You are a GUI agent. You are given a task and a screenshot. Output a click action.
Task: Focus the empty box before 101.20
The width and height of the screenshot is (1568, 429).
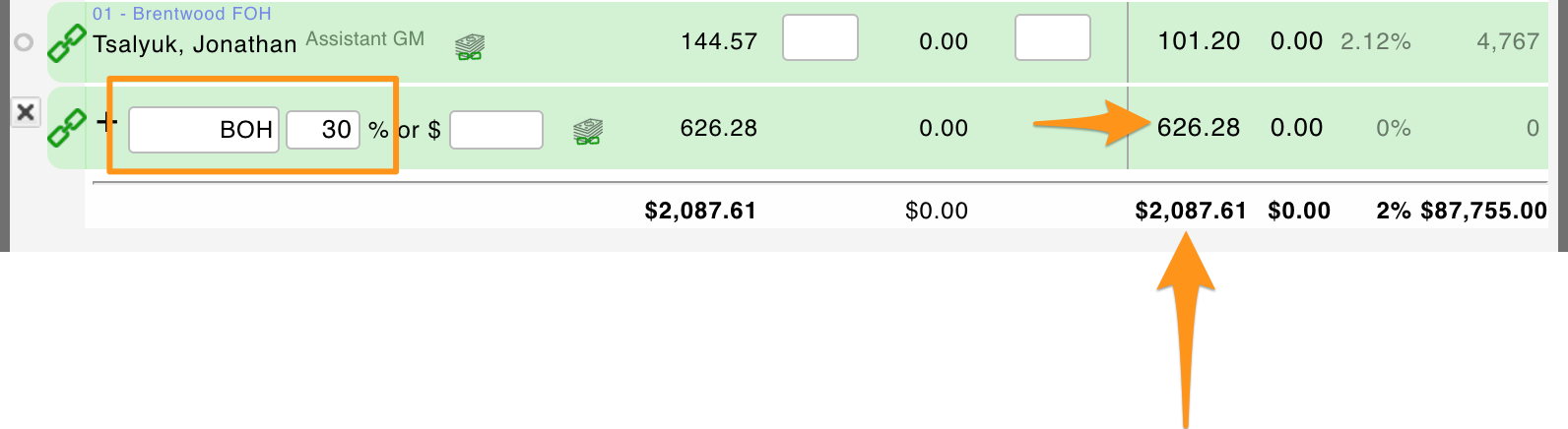1052,38
